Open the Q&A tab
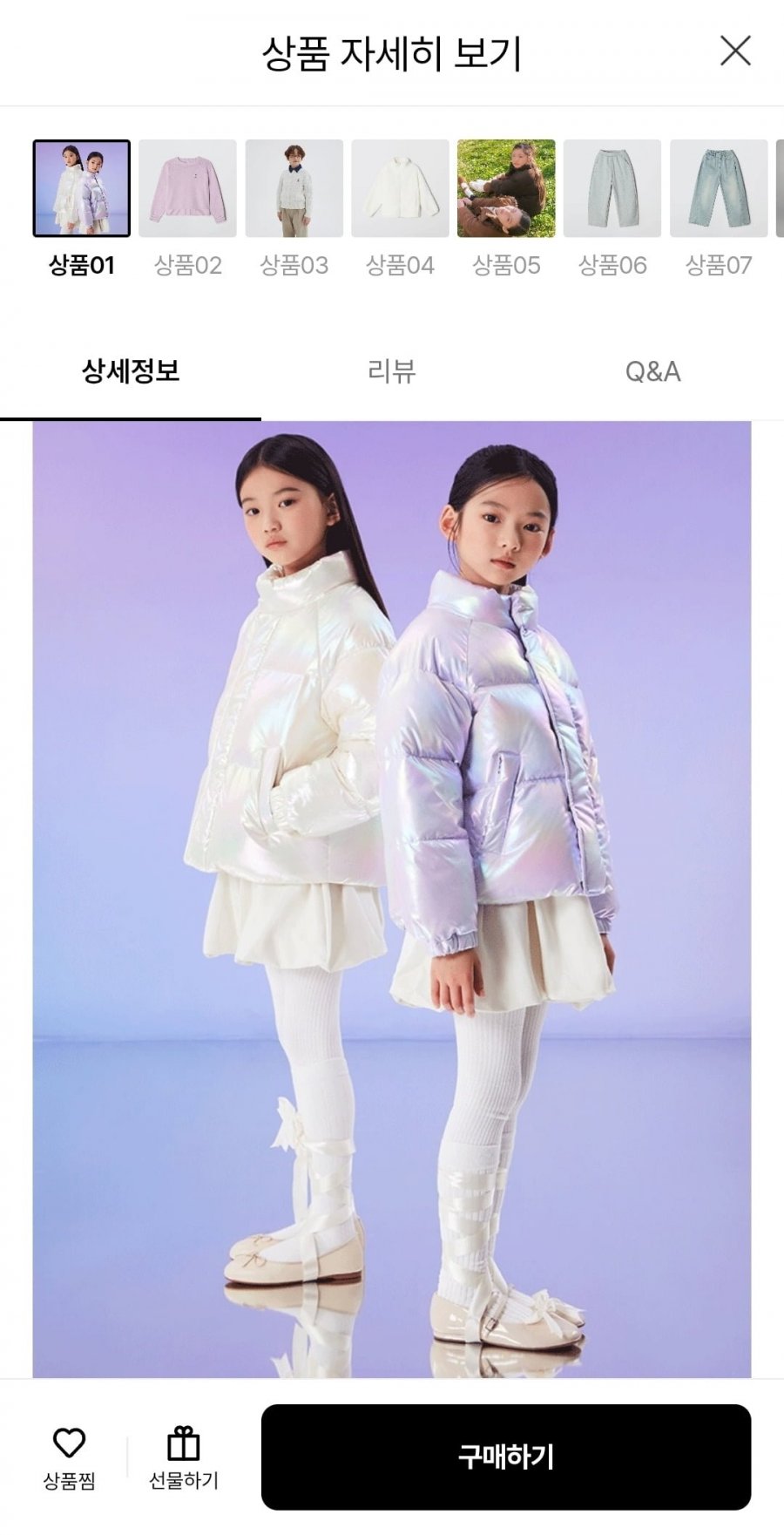 click(653, 372)
